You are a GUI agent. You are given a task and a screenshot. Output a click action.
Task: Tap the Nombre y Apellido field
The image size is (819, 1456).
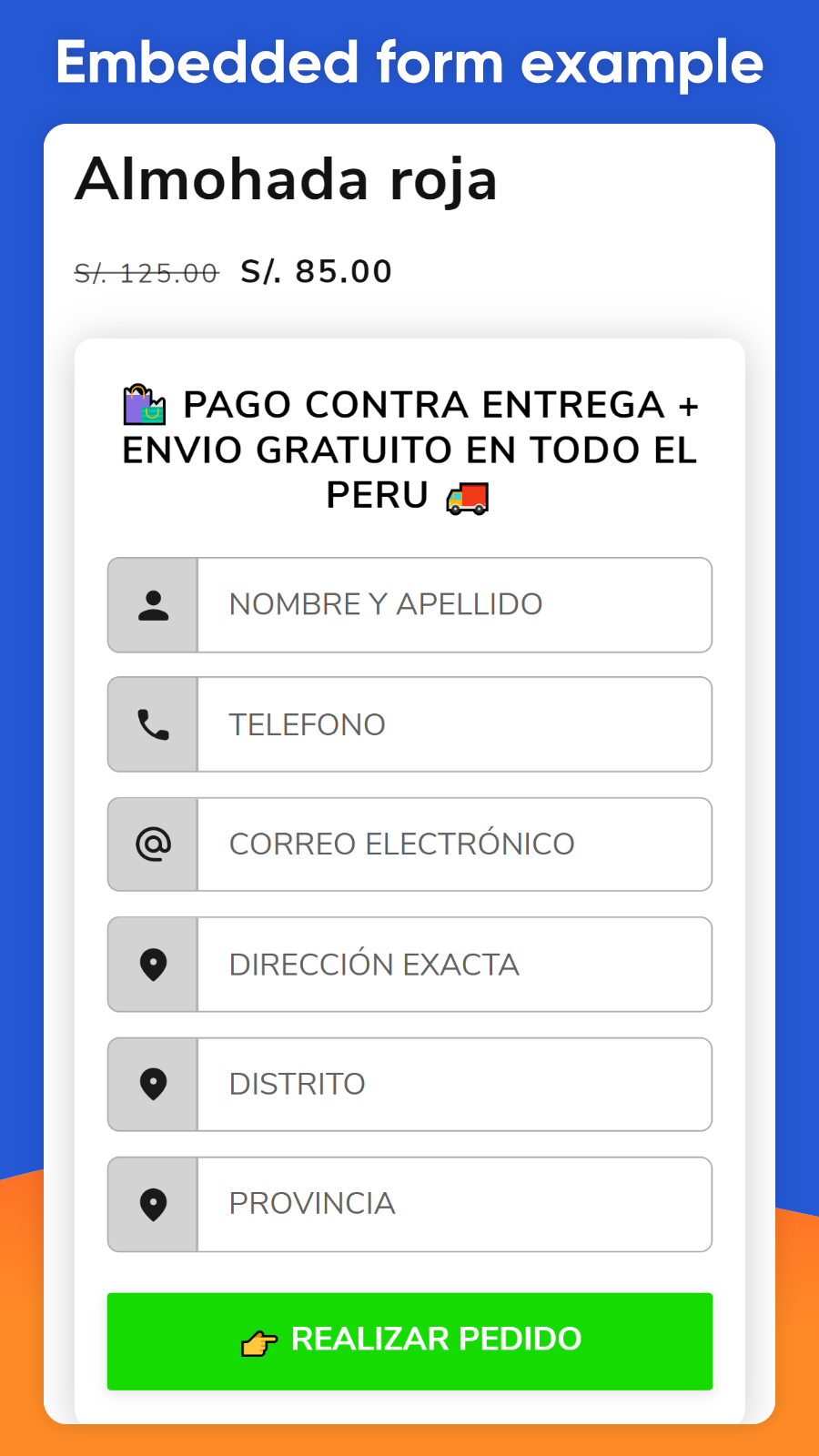click(x=454, y=605)
